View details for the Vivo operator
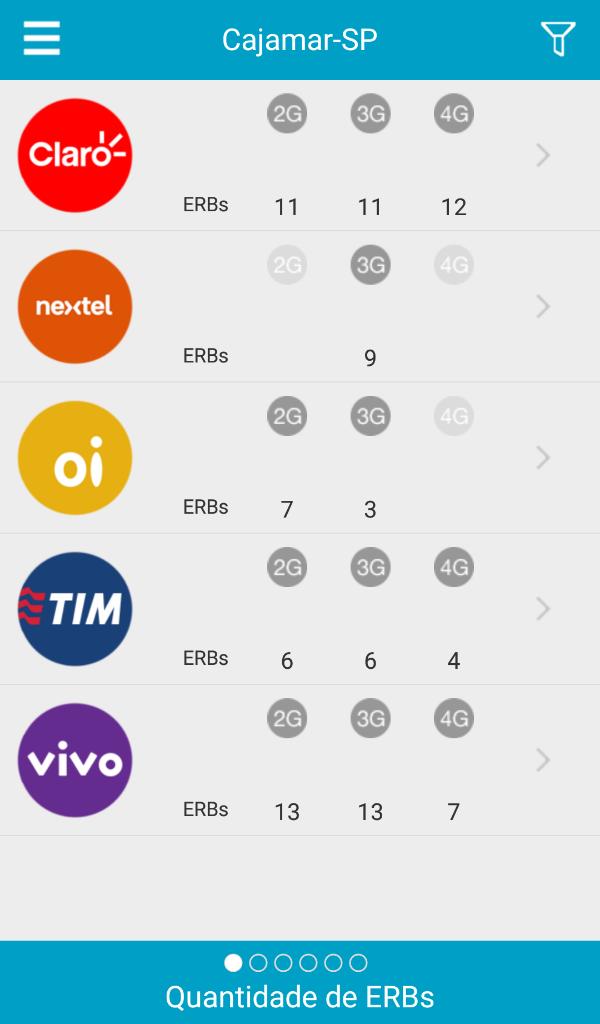600x1024 pixels. (300, 760)
